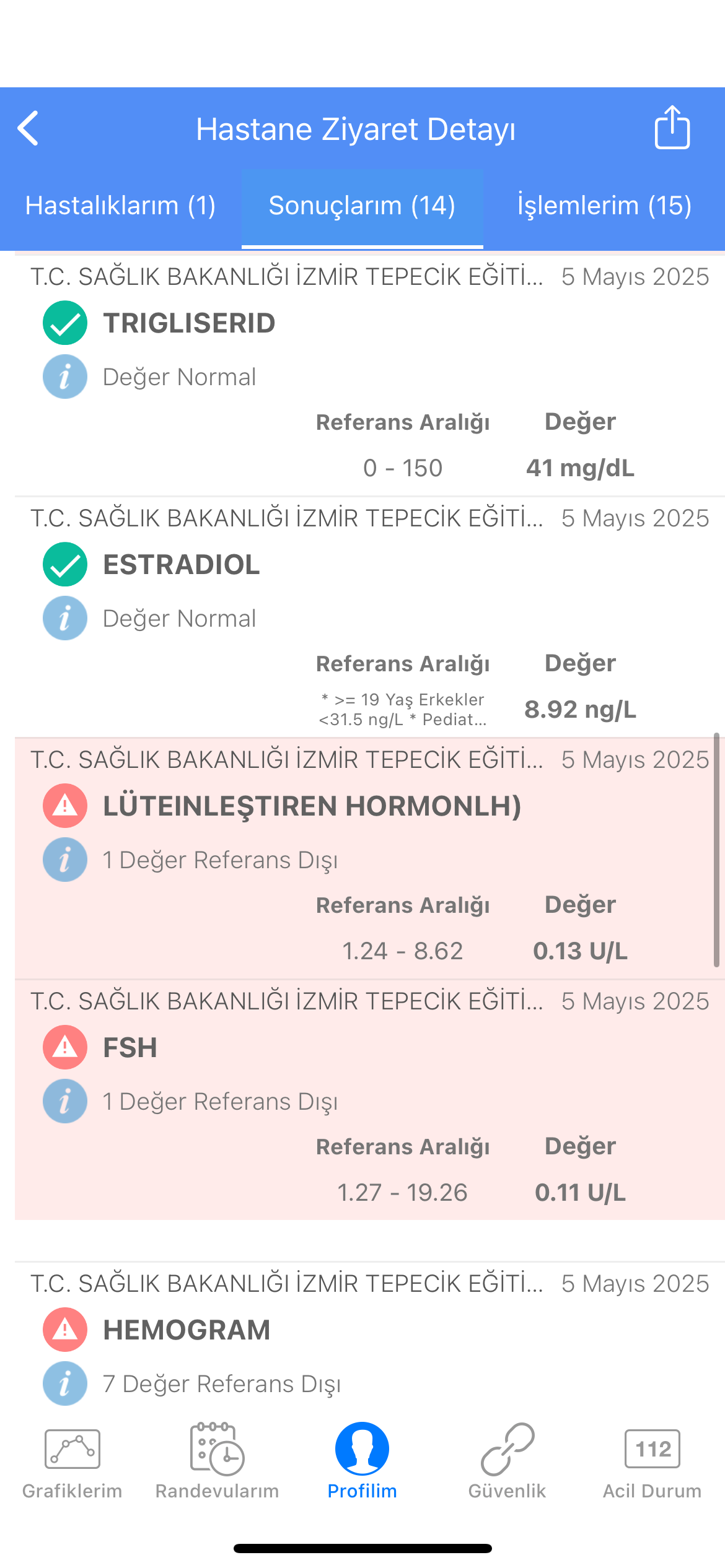This screenshot has height=1568, width=725.
Task: Open the ESTRADIOL result
Action: click(x=370, y=617)
